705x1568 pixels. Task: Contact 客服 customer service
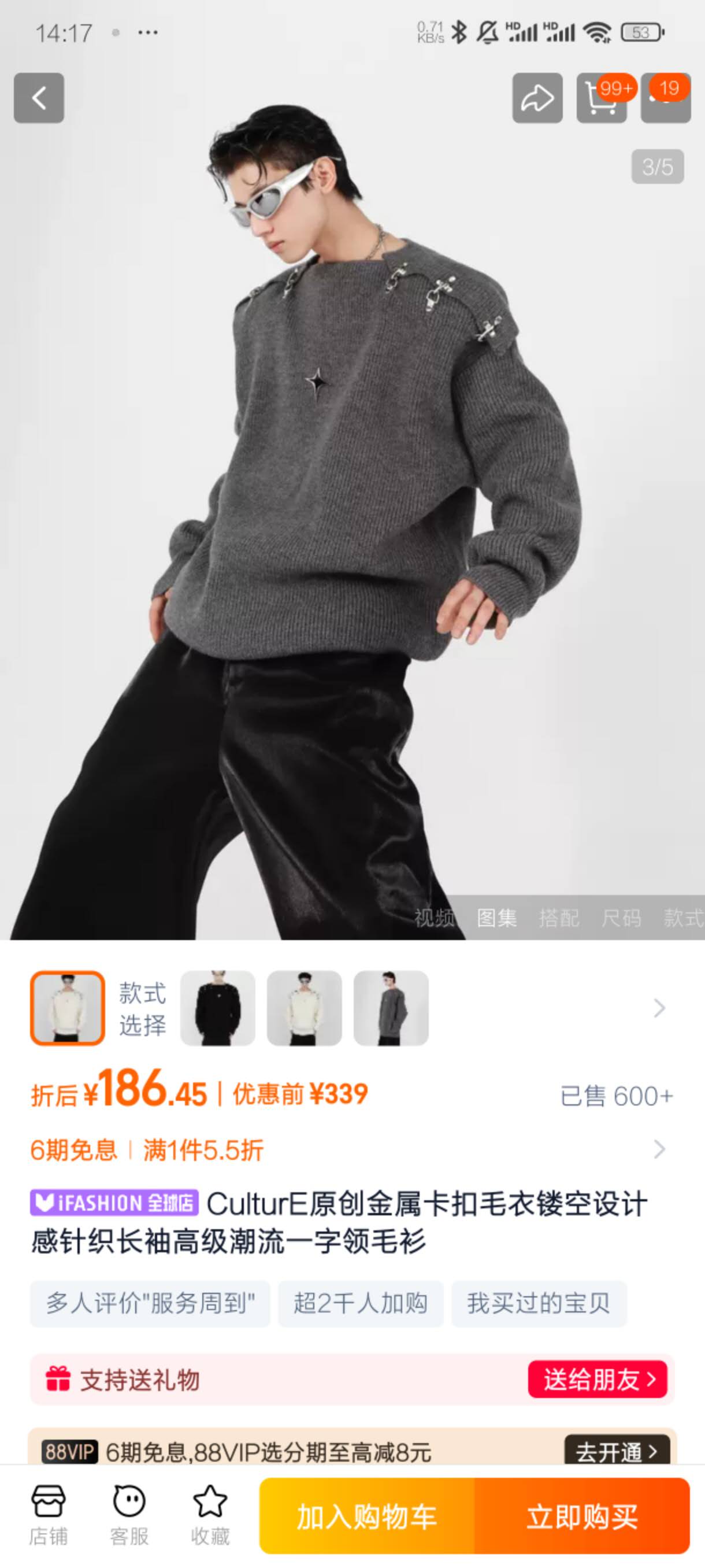(x=129, y=1514)
